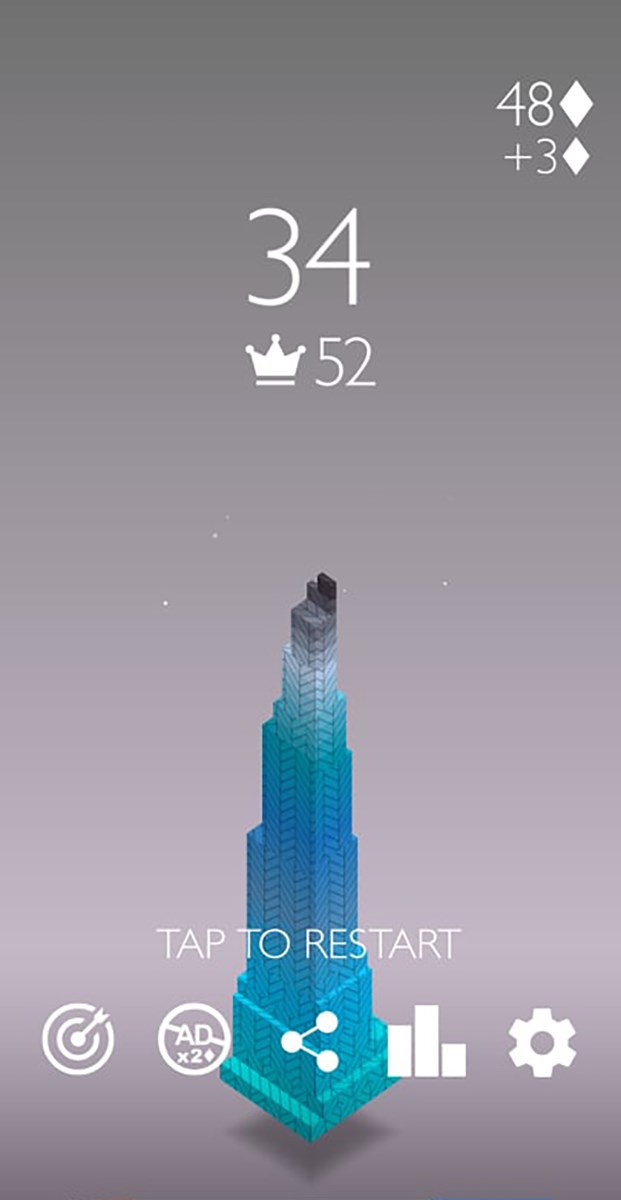Viewport: 621px width, 1200px height.
Task: Open the settings gear
Action: pyautogui.click(x=542, y=1043)
